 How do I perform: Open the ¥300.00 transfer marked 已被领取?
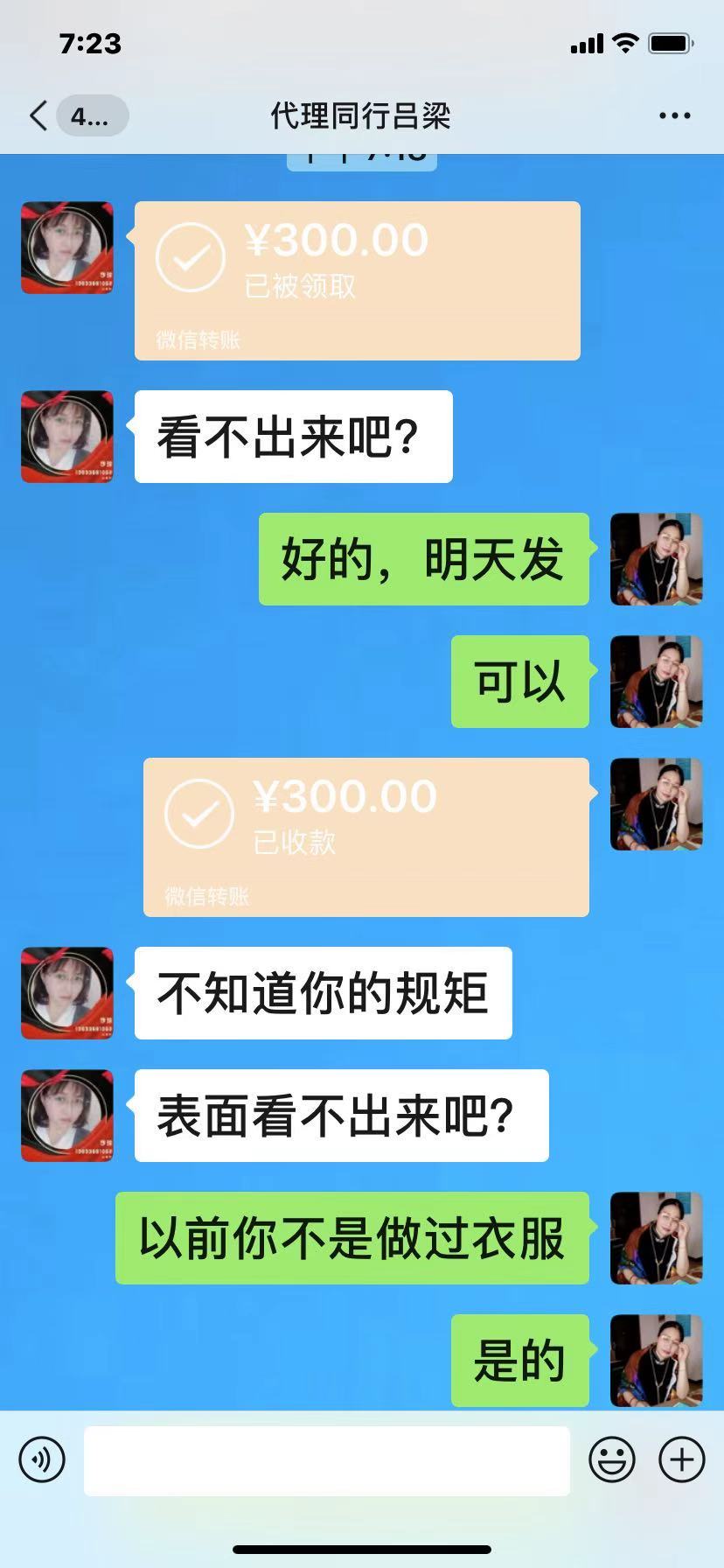click(x=357, y=280)
